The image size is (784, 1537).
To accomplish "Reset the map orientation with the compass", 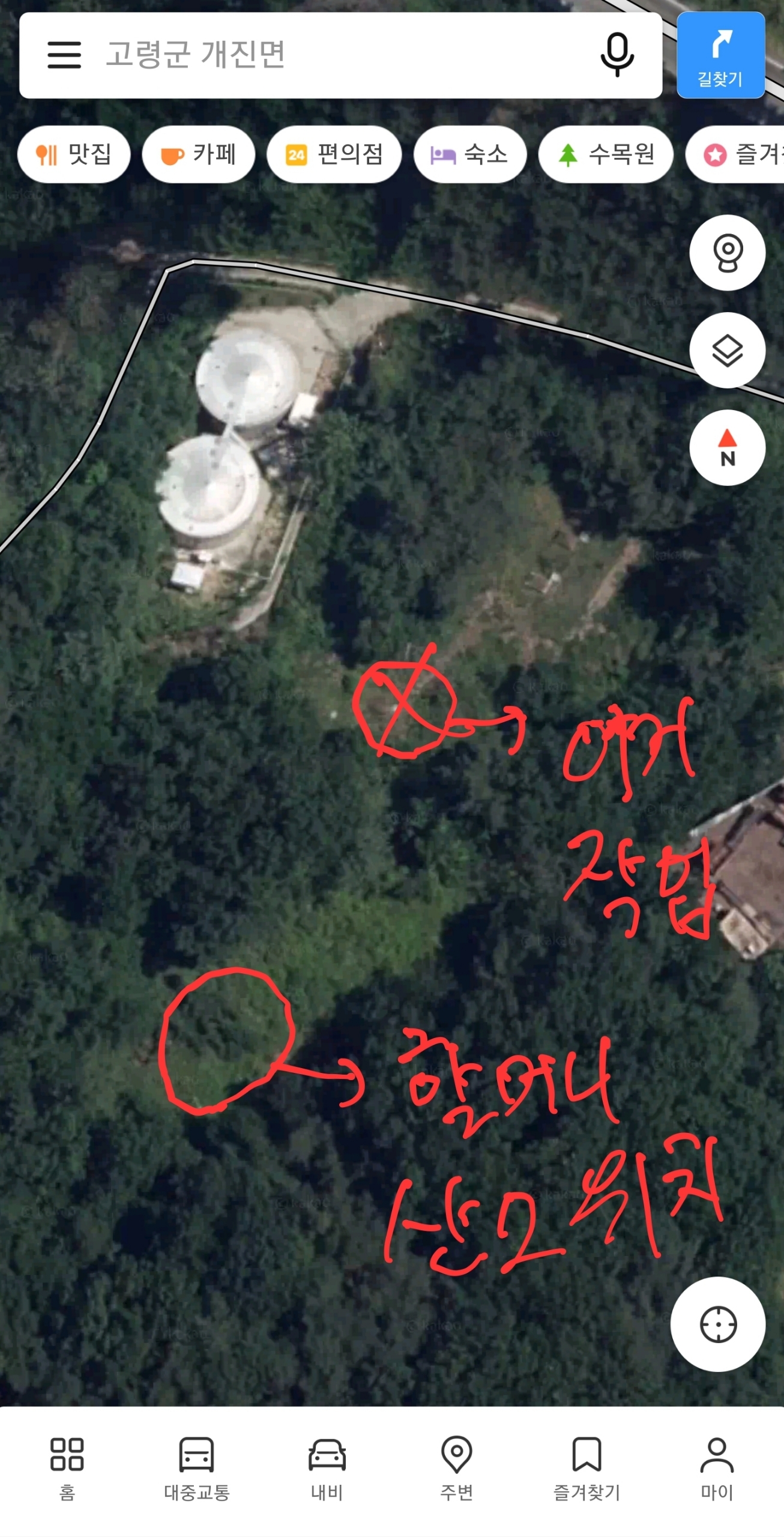I will click(x=727, y=447).
